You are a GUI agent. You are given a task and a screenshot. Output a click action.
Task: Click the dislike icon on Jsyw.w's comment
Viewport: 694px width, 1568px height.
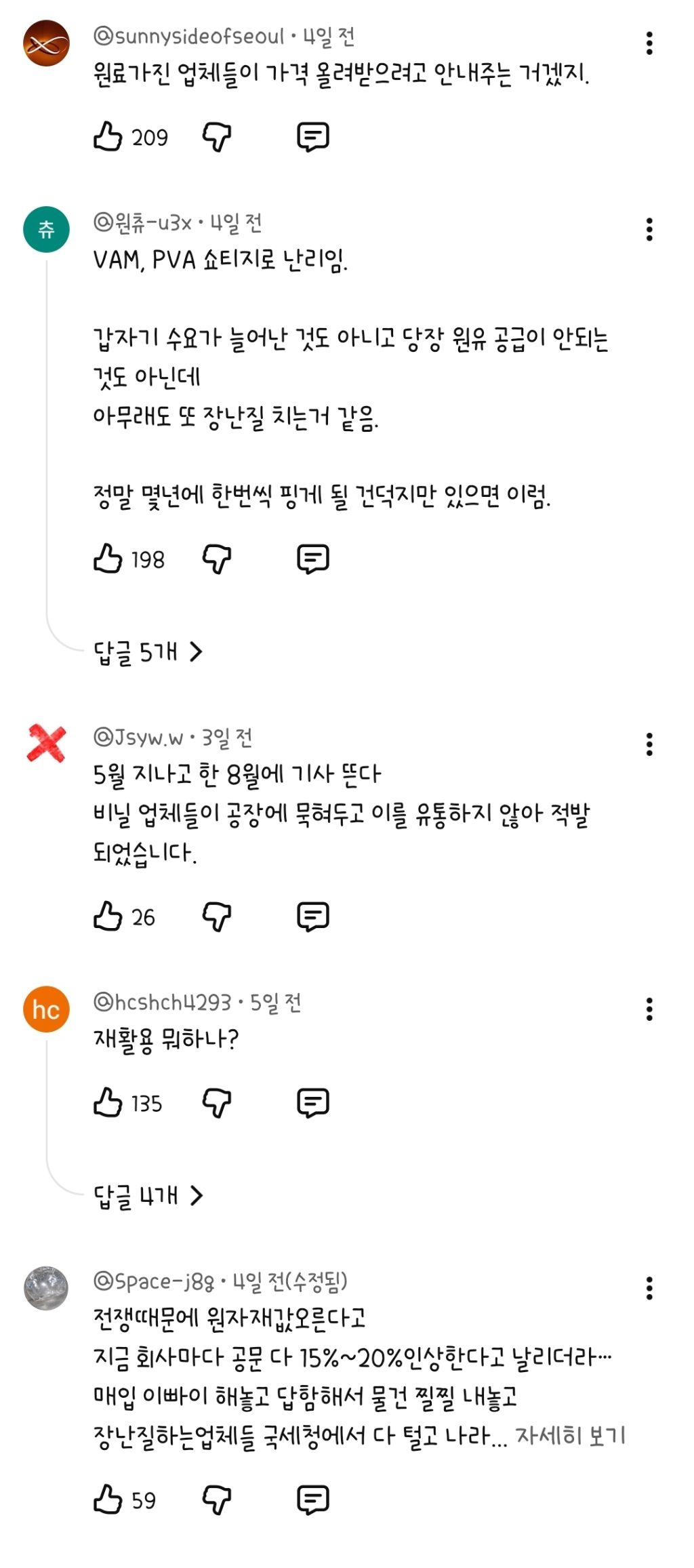pos(217,917)
